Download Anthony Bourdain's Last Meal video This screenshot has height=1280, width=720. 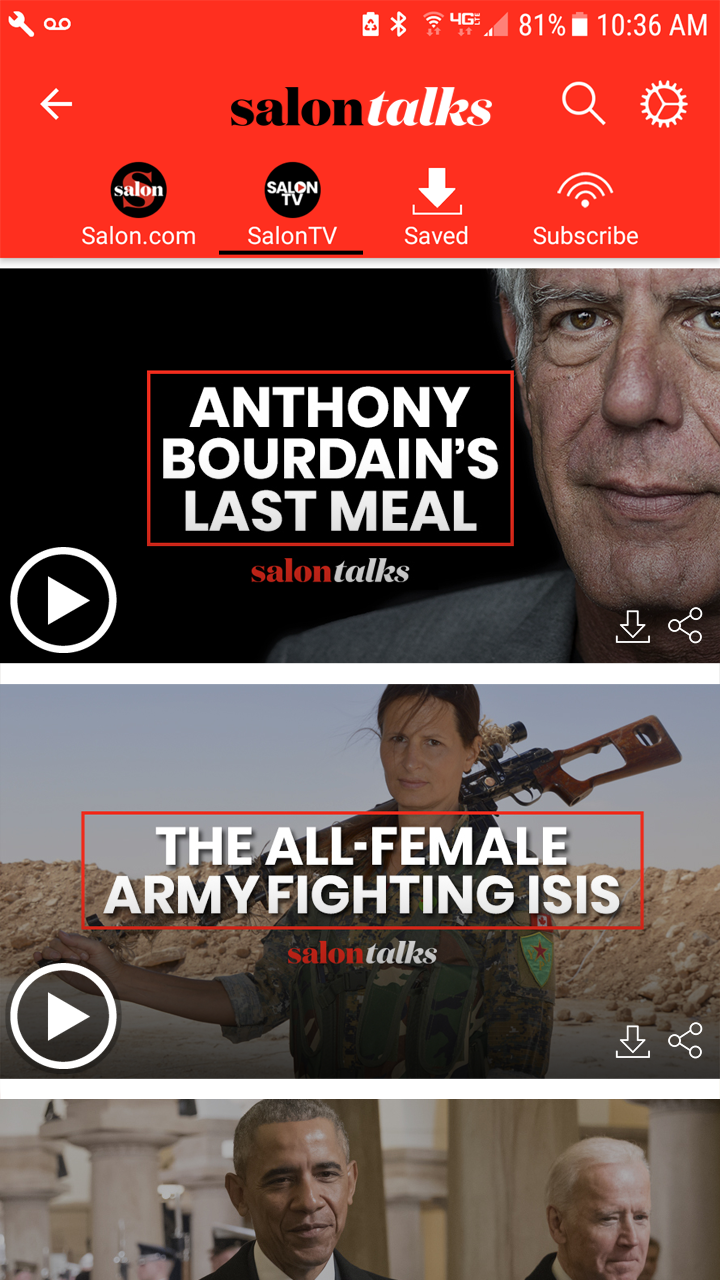click(x=632, y=627)
